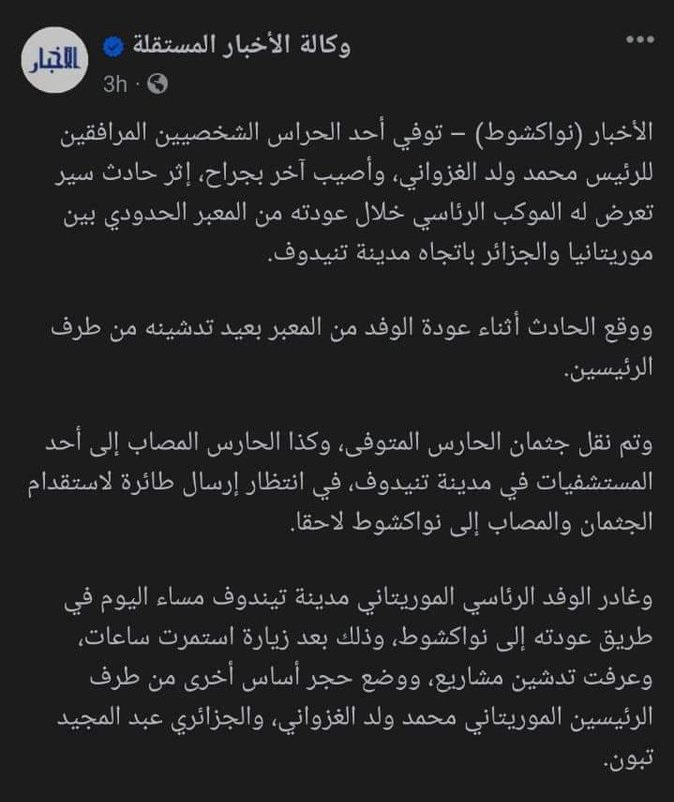Open the post's three-dot options menu

640,39
